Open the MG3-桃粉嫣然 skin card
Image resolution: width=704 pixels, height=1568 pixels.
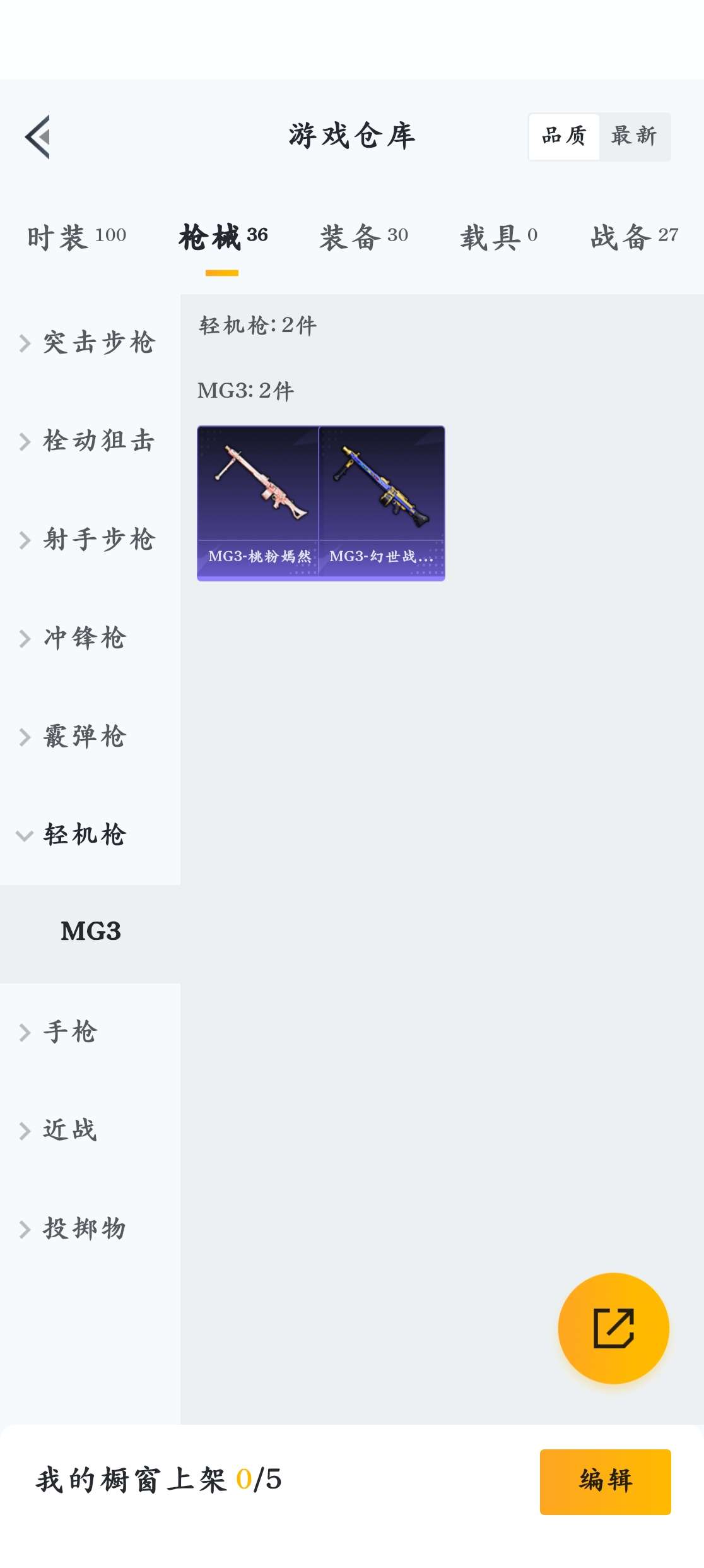pyautogui.click(x=258, y=503)
